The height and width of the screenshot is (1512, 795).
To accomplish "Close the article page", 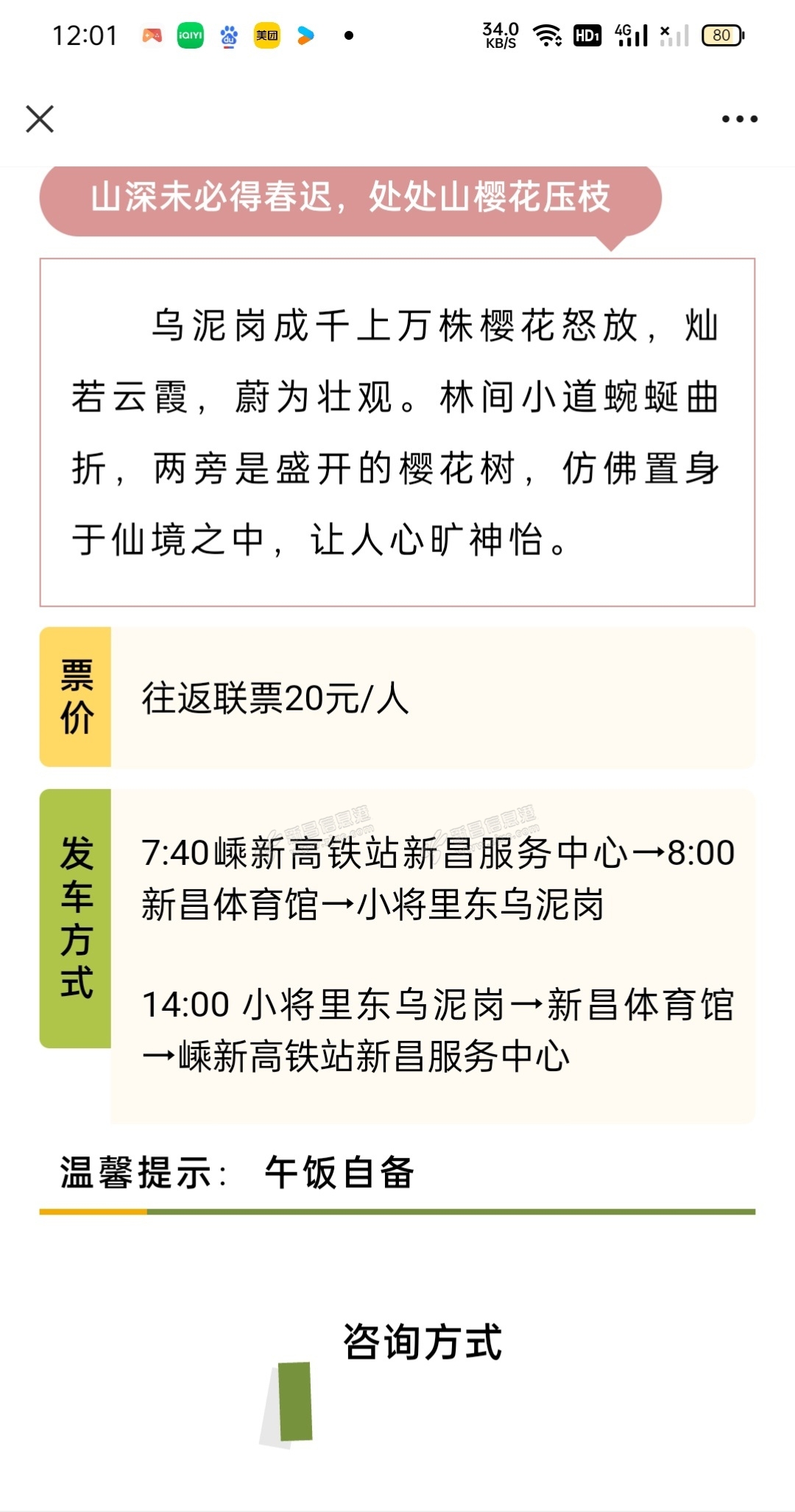I will coord(40,119).
